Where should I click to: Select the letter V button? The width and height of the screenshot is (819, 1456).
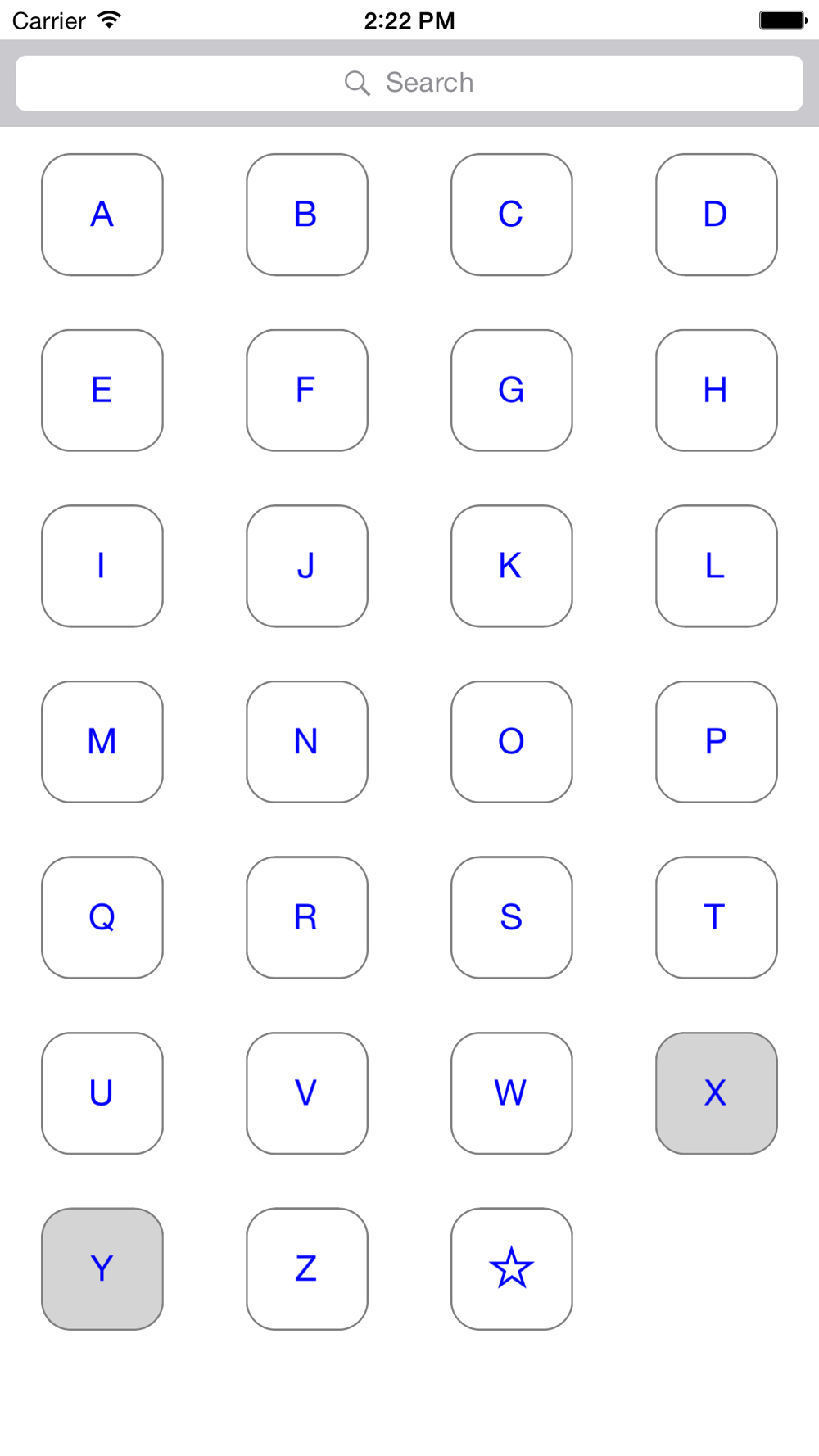[x=307, y=1093]
